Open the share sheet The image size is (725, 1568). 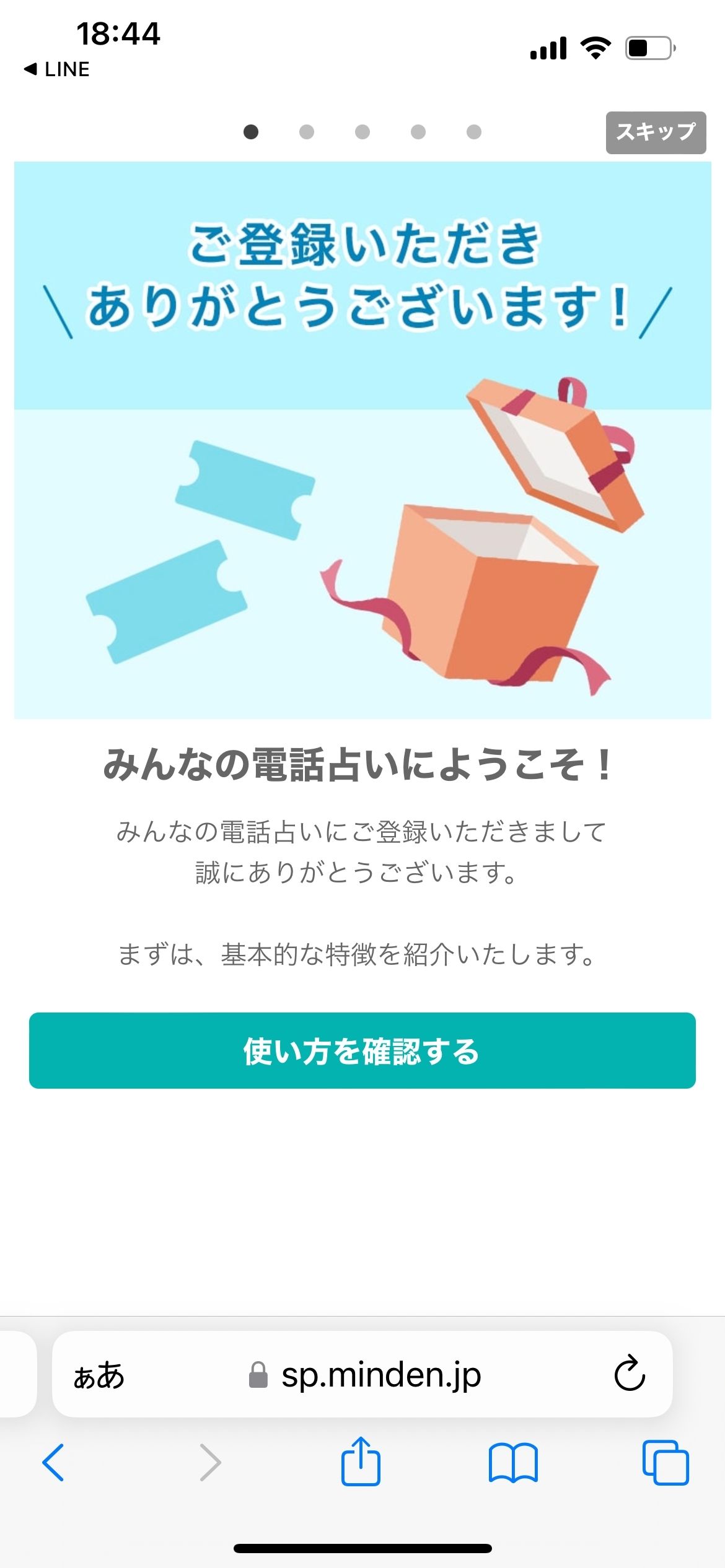tap(361, 1461)
